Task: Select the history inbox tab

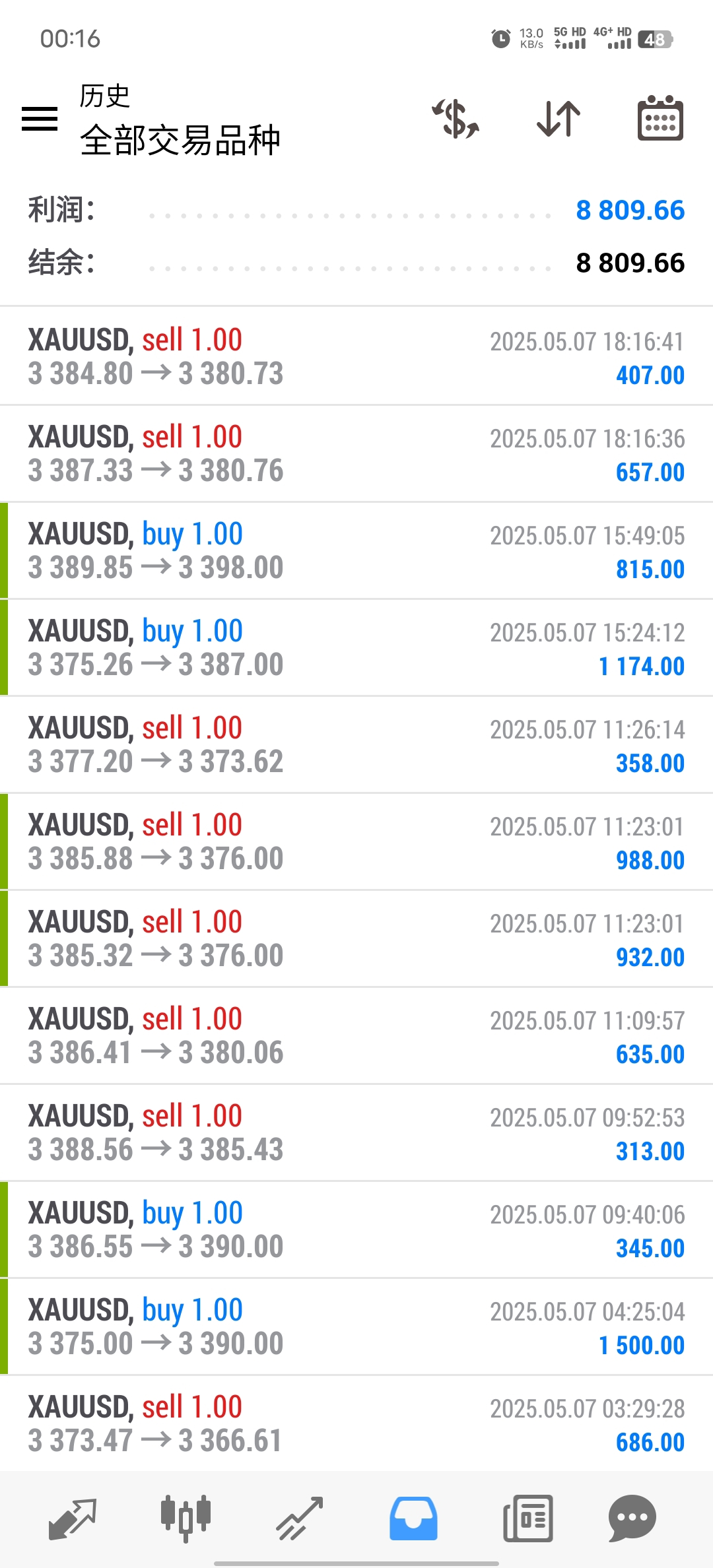Action: pyautogui.click(x=413, y=1519)
